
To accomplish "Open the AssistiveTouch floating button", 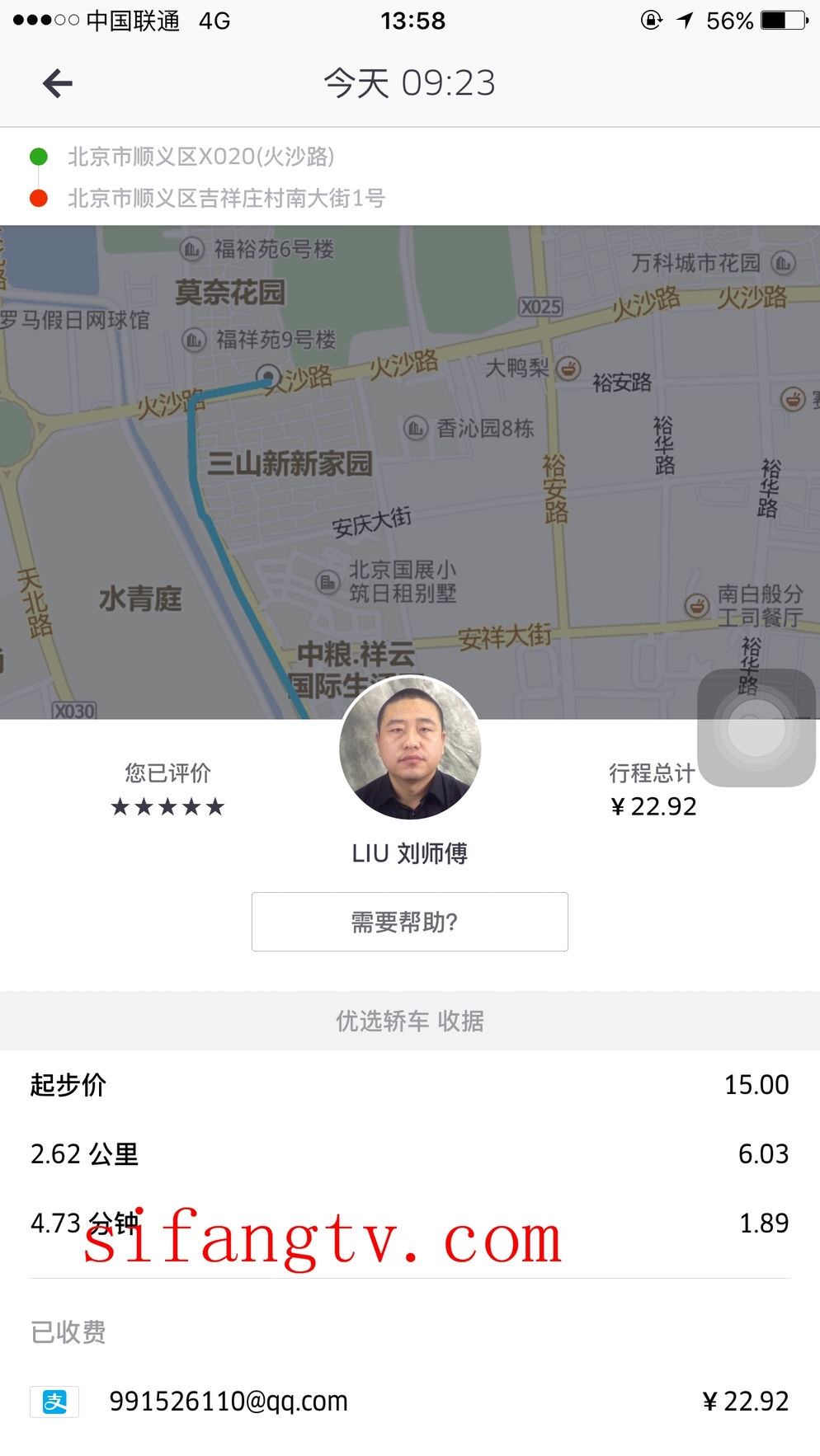I will (756, 728).
